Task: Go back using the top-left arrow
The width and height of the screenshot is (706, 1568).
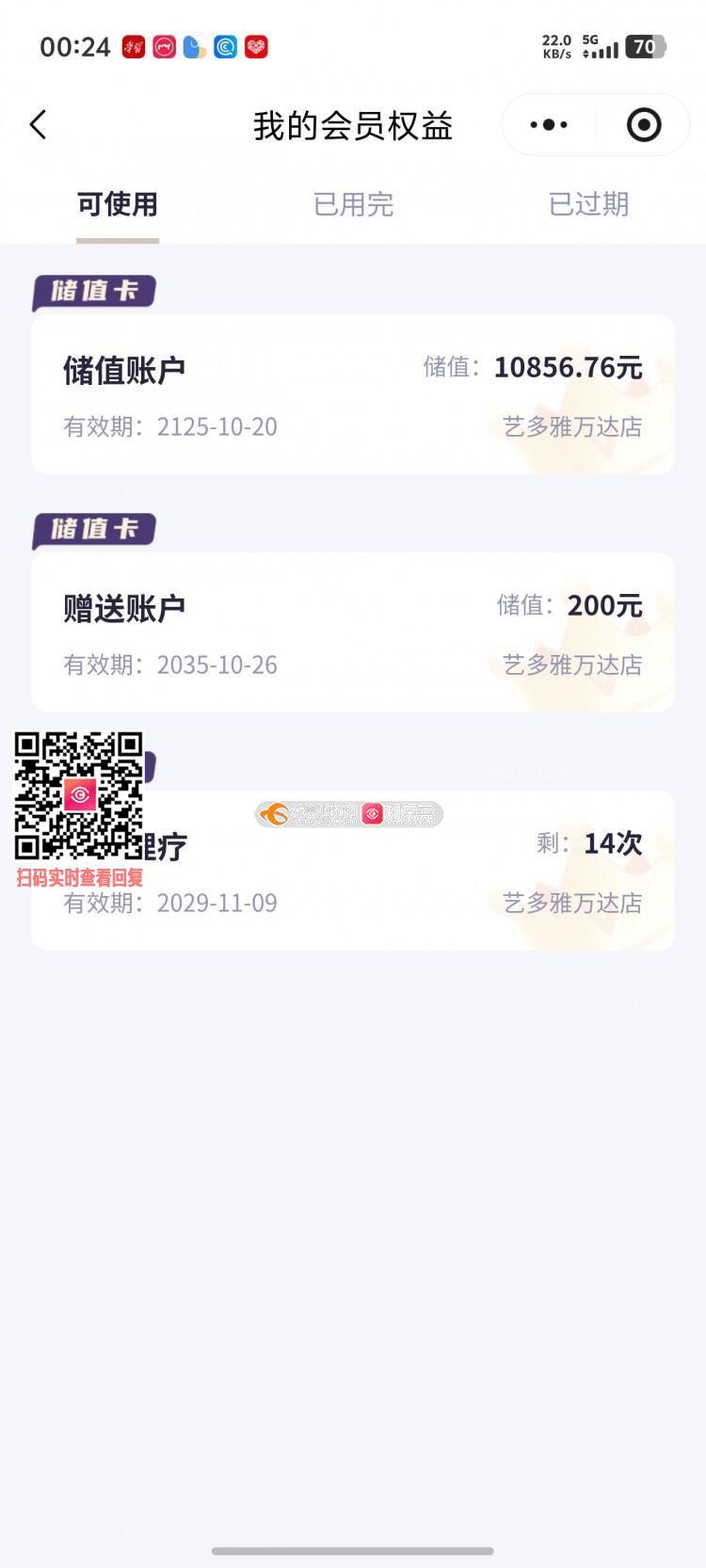Action: (38, 124)
